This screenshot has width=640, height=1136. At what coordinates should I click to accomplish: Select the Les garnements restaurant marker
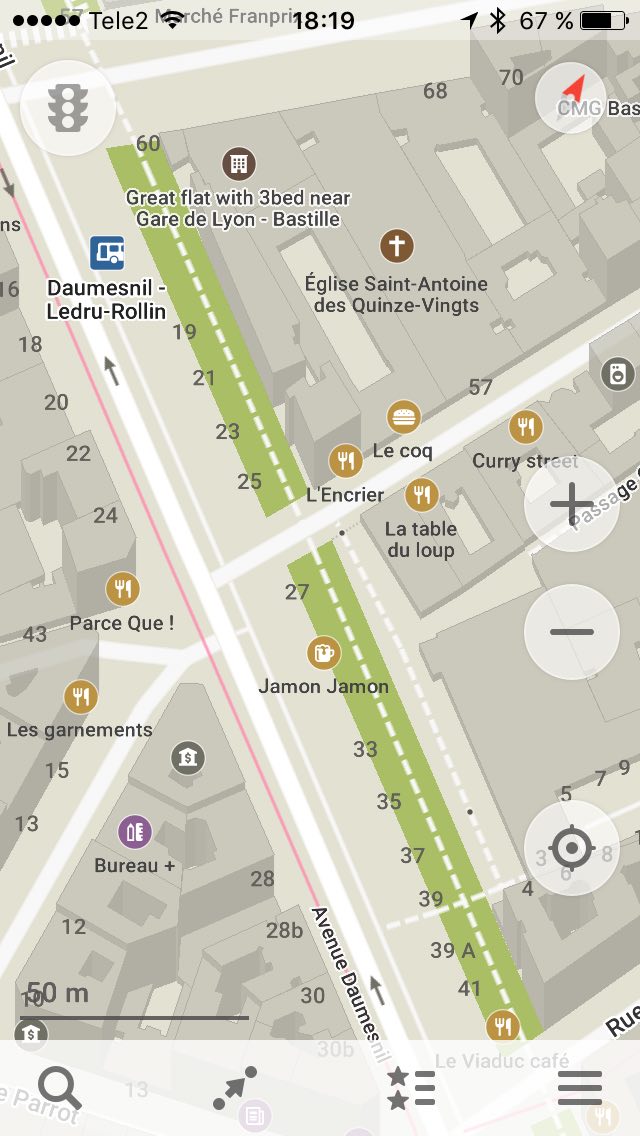click(x=80, y=696)
